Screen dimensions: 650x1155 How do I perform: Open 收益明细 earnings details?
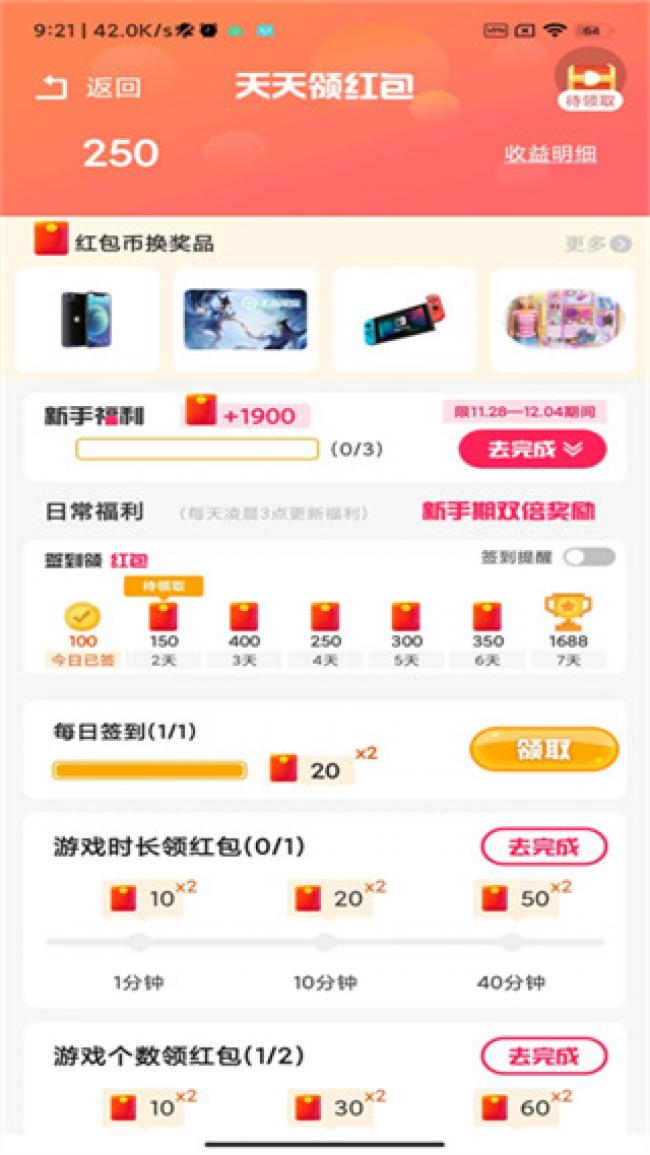(x=550, y=154)
